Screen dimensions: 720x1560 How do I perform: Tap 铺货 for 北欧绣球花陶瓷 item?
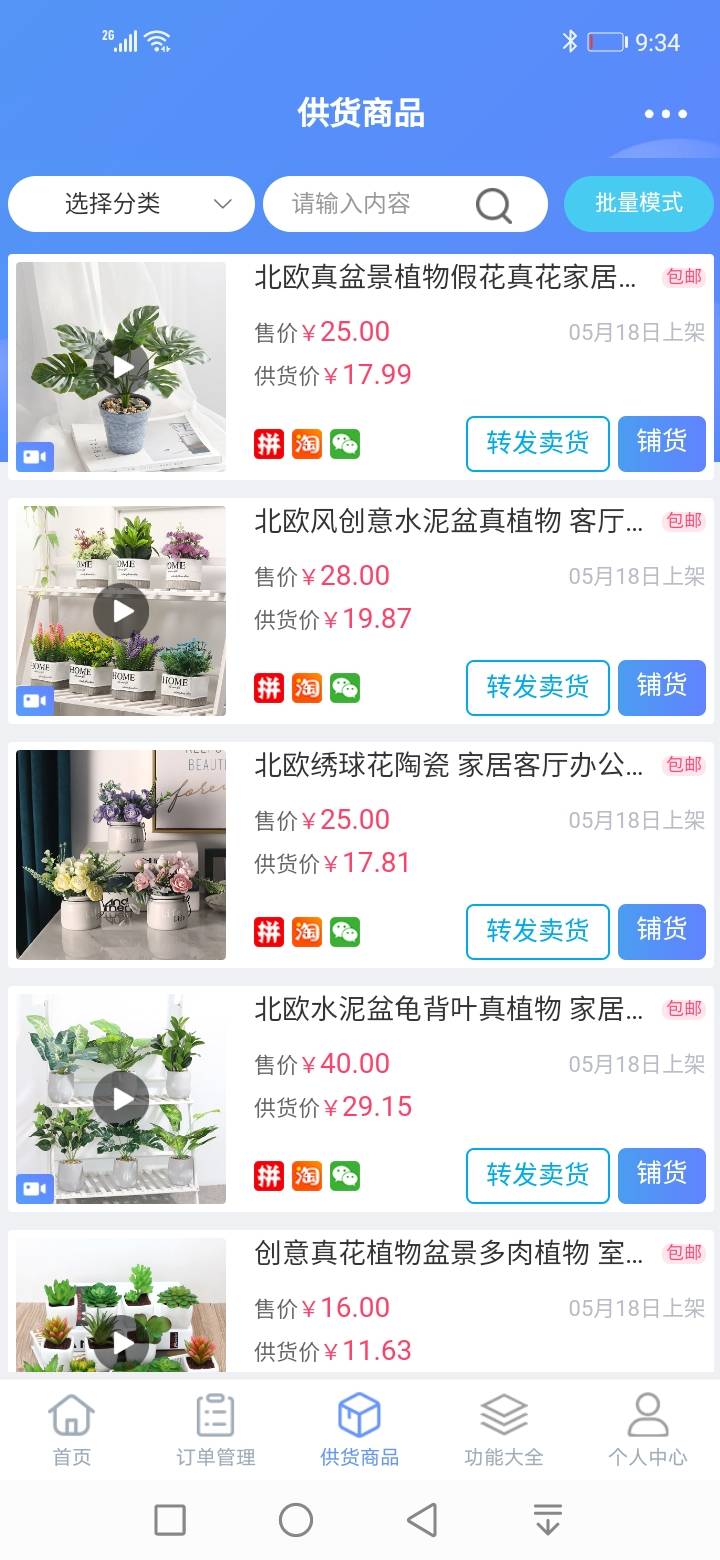pos(661,931)
